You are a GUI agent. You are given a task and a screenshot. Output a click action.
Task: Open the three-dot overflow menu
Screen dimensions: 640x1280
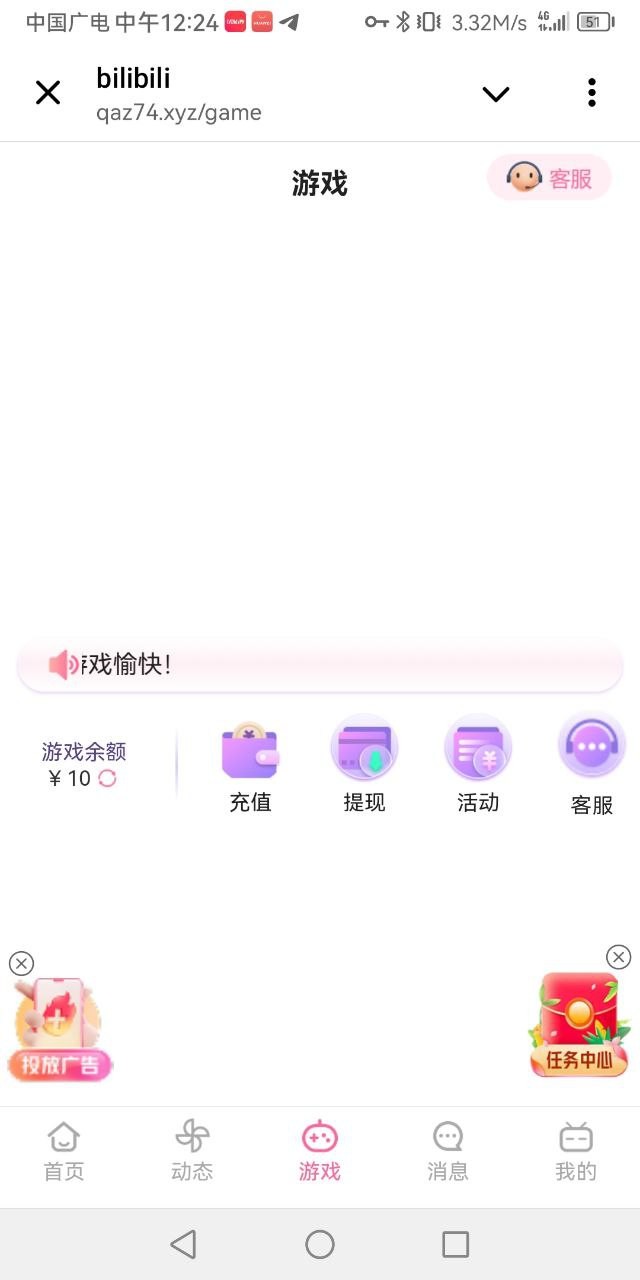point(592,93)
